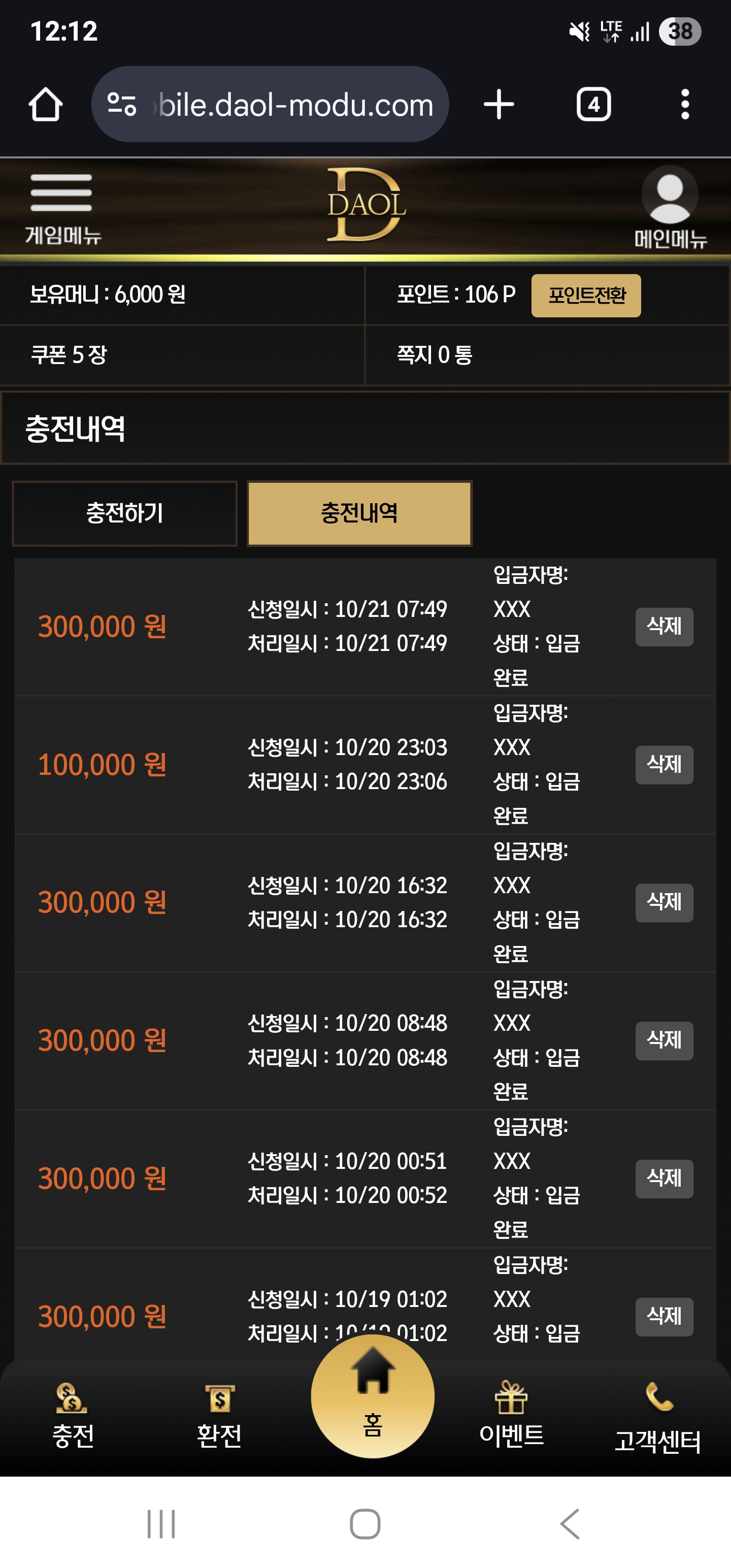Delete the 10/21 07:49 charge record
The image size is (731, 1568).
(x=664, y=627)
